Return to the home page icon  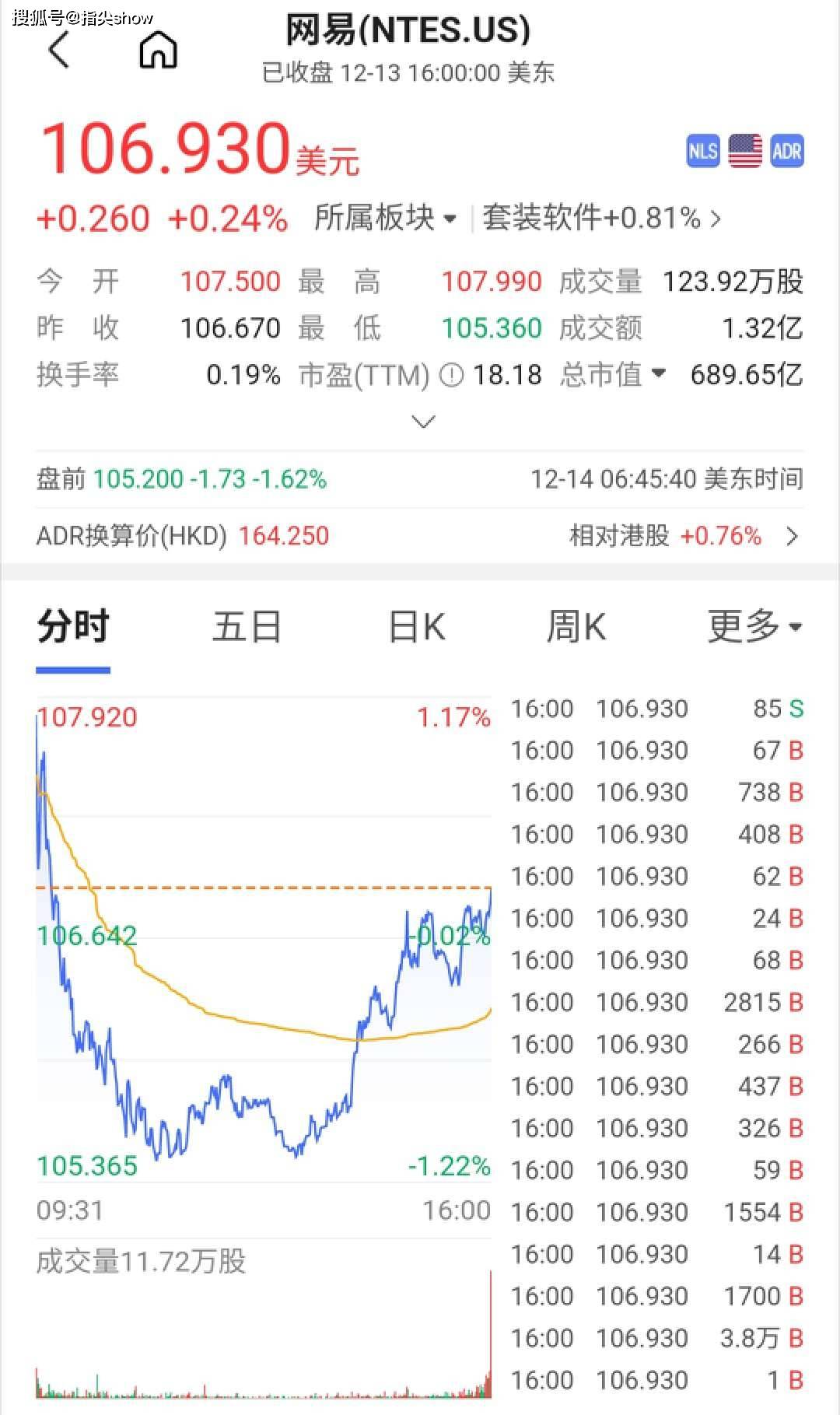coord(158,51)
